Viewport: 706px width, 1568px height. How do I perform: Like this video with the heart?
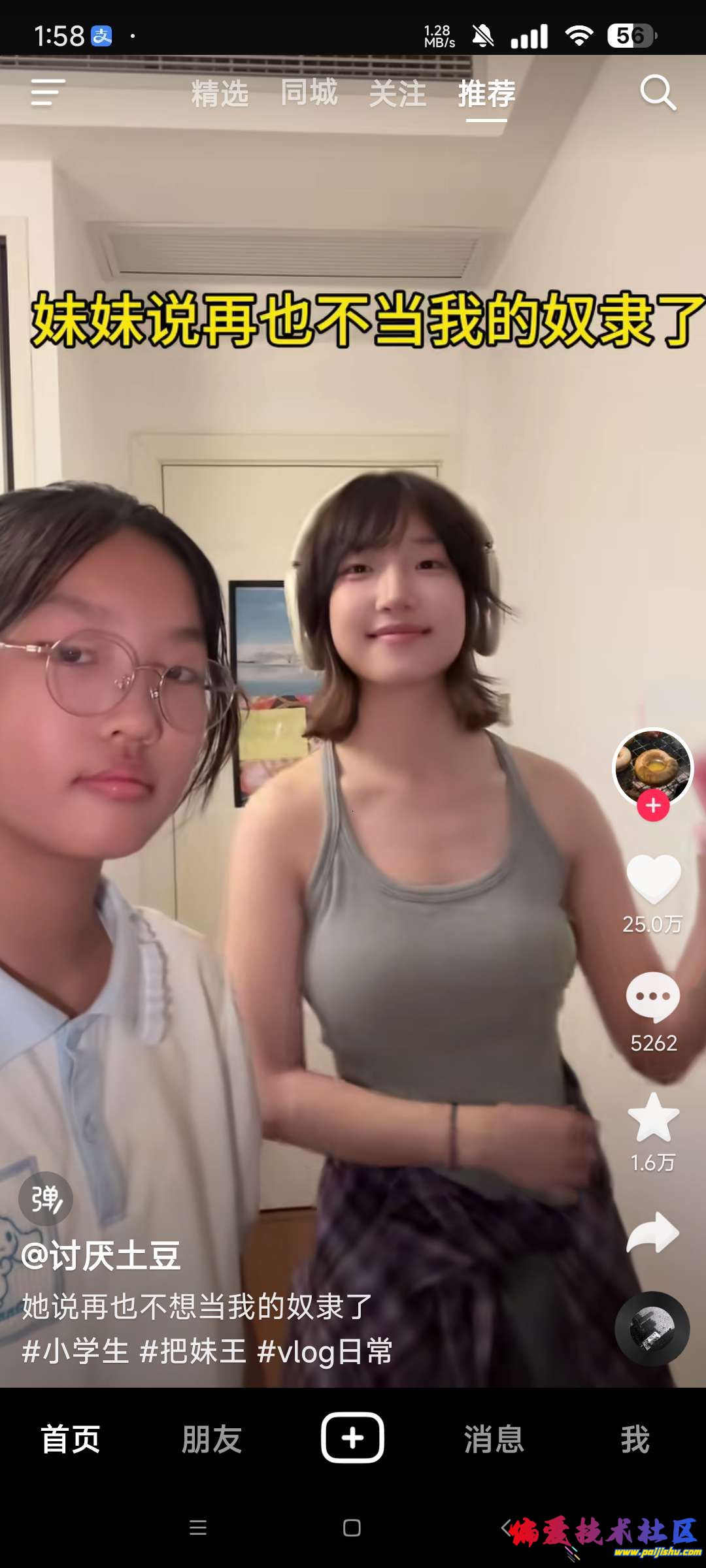click(653, 879)
